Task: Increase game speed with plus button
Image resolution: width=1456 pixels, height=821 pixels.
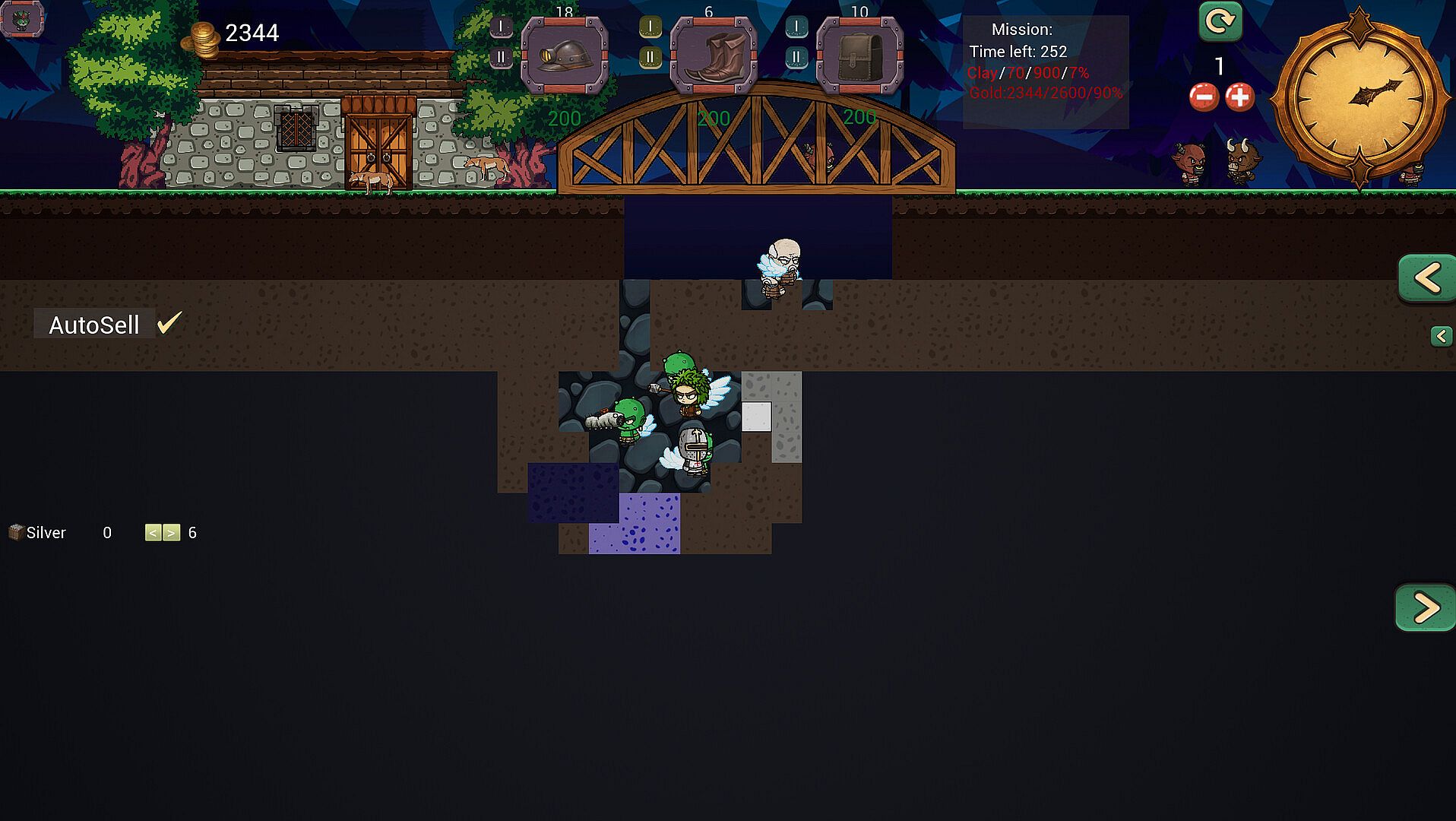Action: coord(1239,97)
